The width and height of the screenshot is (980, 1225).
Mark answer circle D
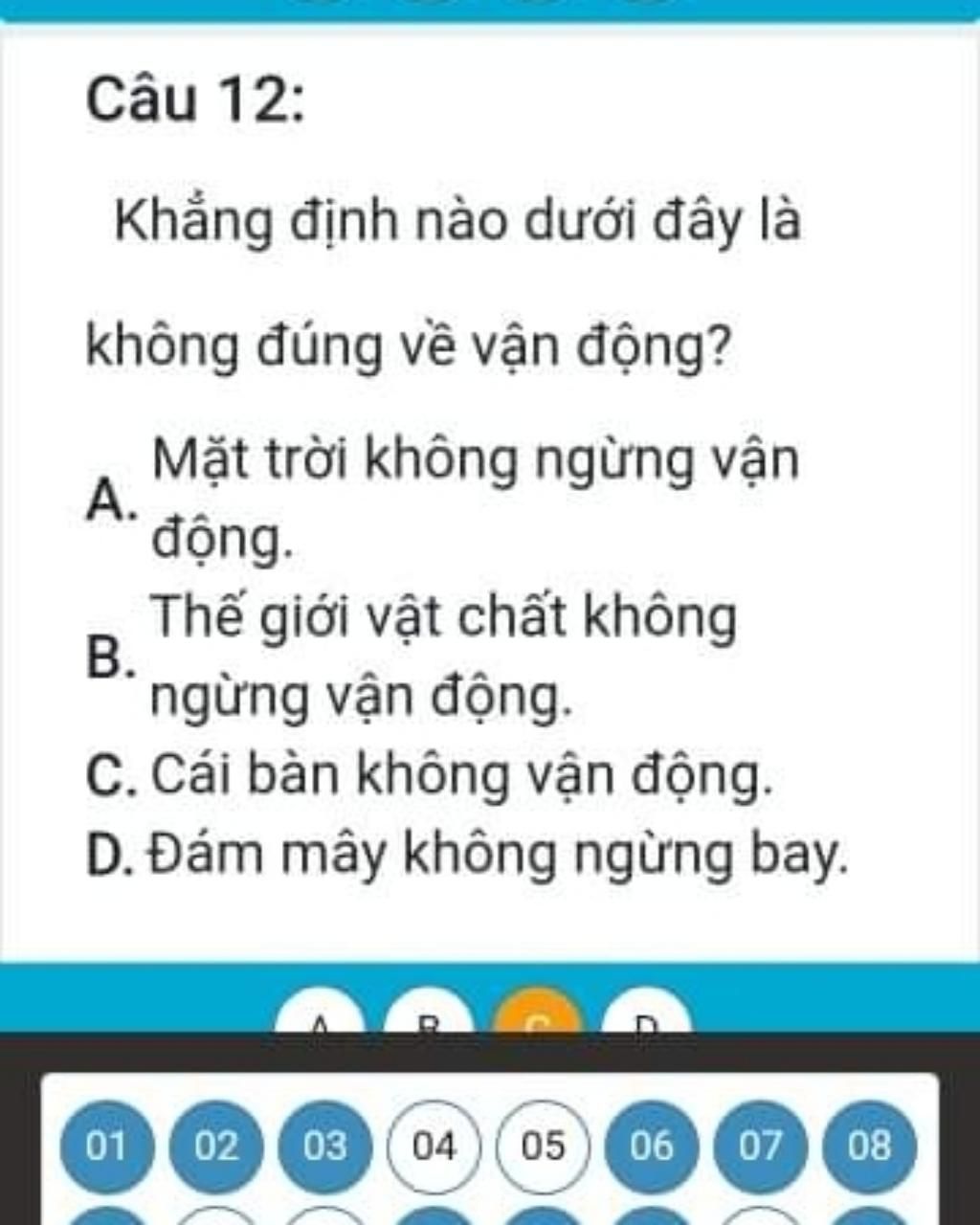647,1015
